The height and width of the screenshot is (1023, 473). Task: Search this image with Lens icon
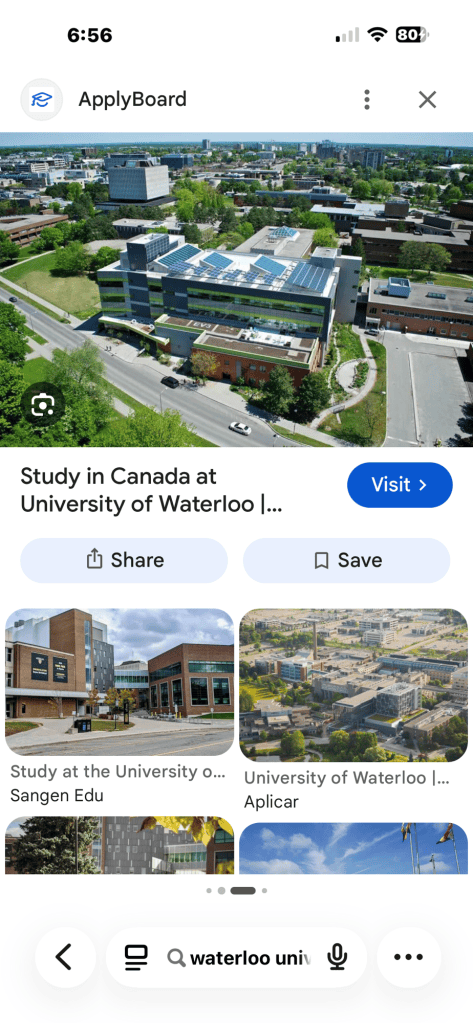[42, 405]
